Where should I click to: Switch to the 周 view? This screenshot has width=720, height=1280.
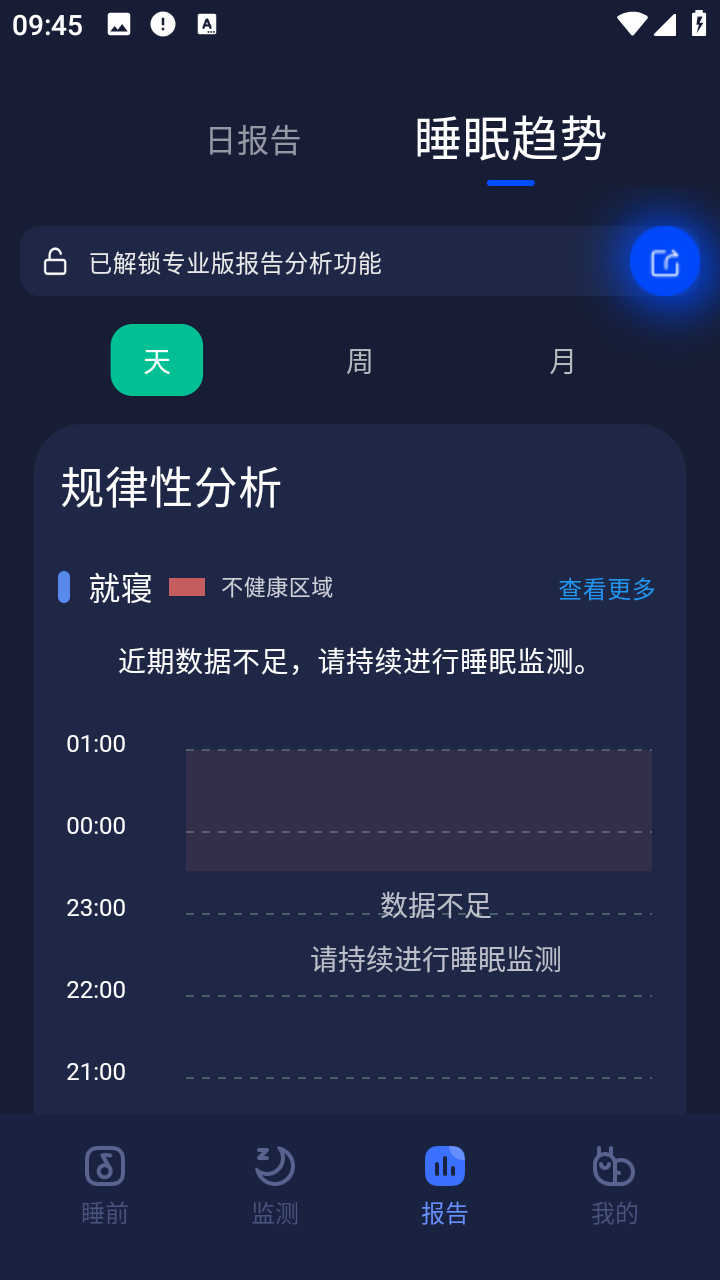pyautogui.click(x=360, y=361)
